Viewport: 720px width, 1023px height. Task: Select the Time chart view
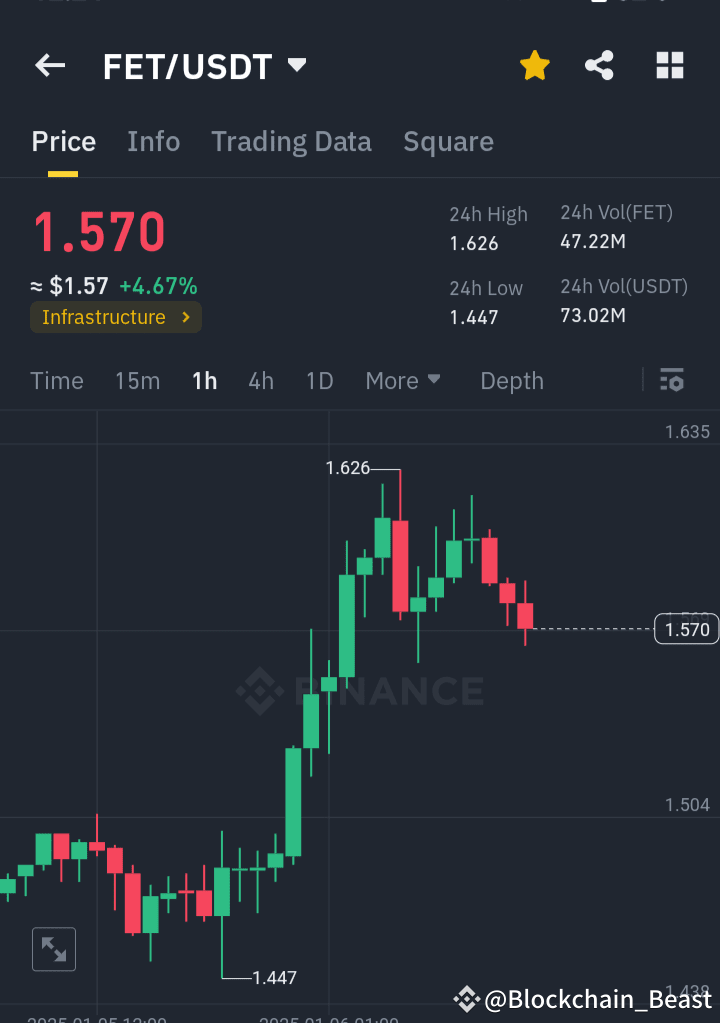56,380
